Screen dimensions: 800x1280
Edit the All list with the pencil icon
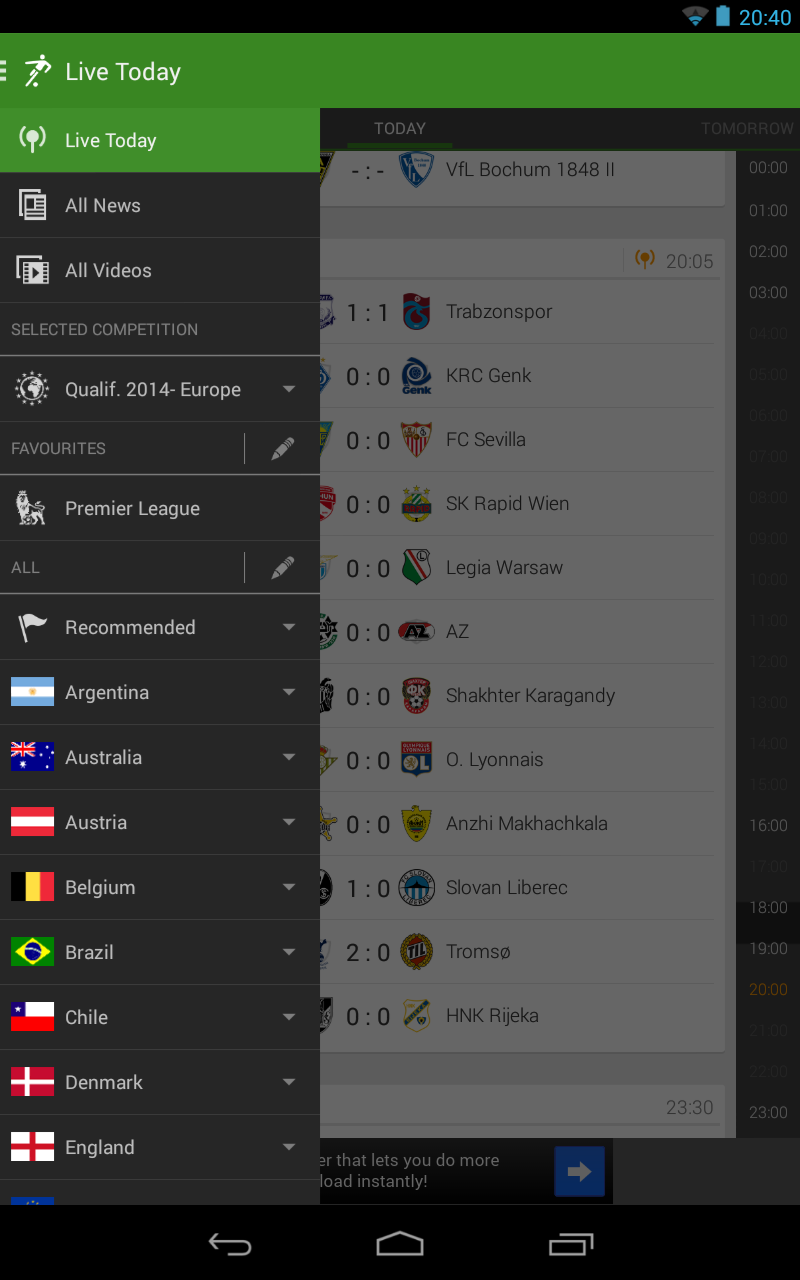pyautogui.click(x=283, y=568)
